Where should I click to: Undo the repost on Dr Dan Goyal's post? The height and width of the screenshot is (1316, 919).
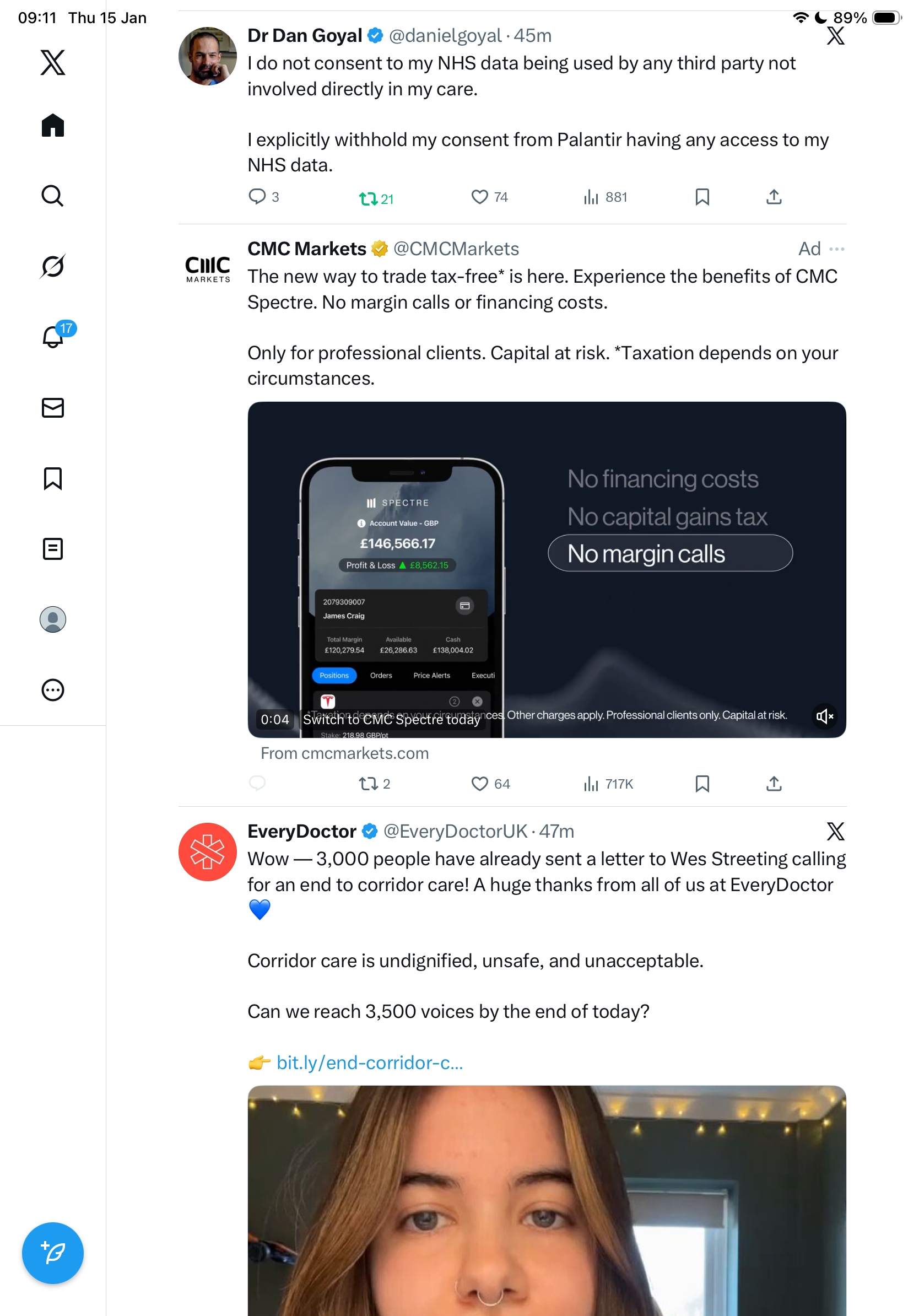pos(368,198)
